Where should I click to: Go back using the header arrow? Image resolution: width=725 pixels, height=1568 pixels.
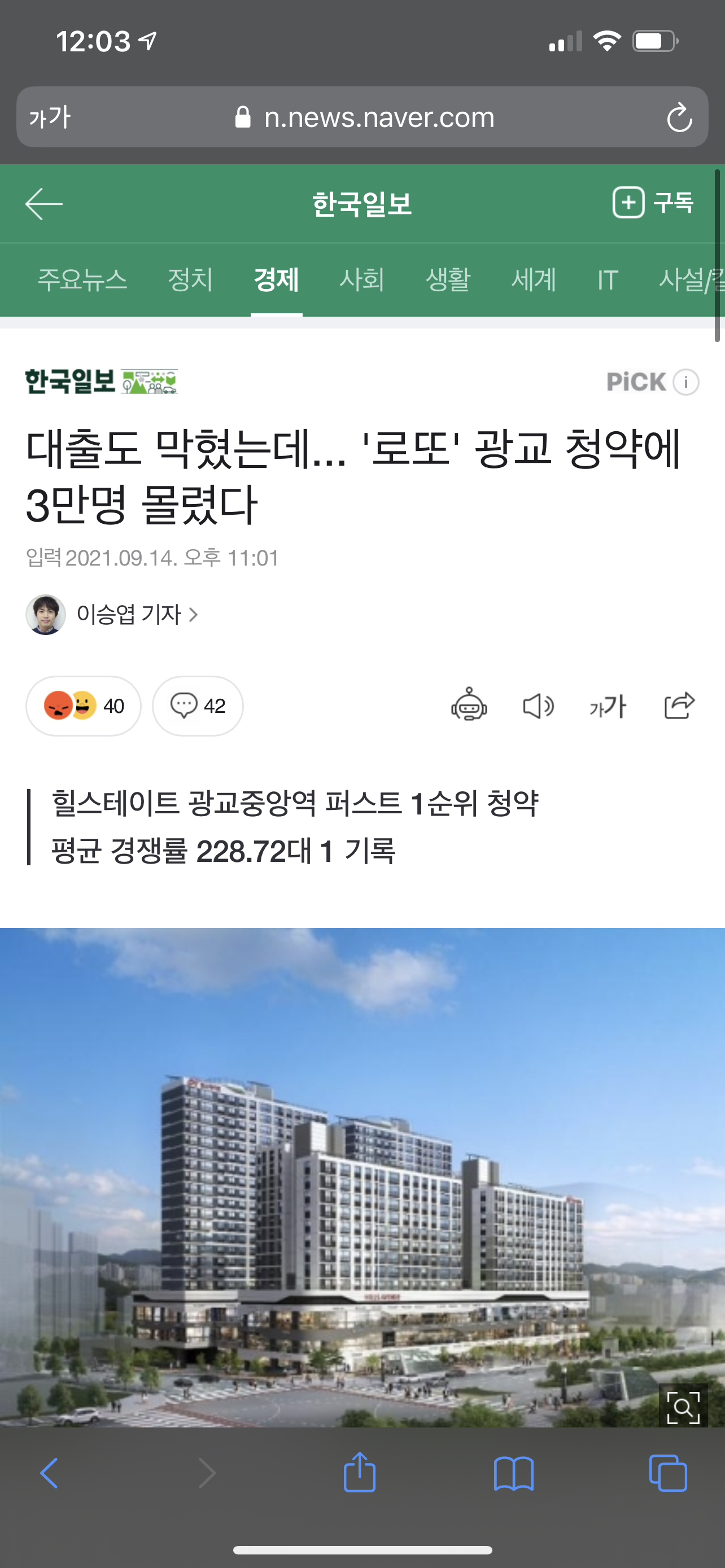click(44, 204)
